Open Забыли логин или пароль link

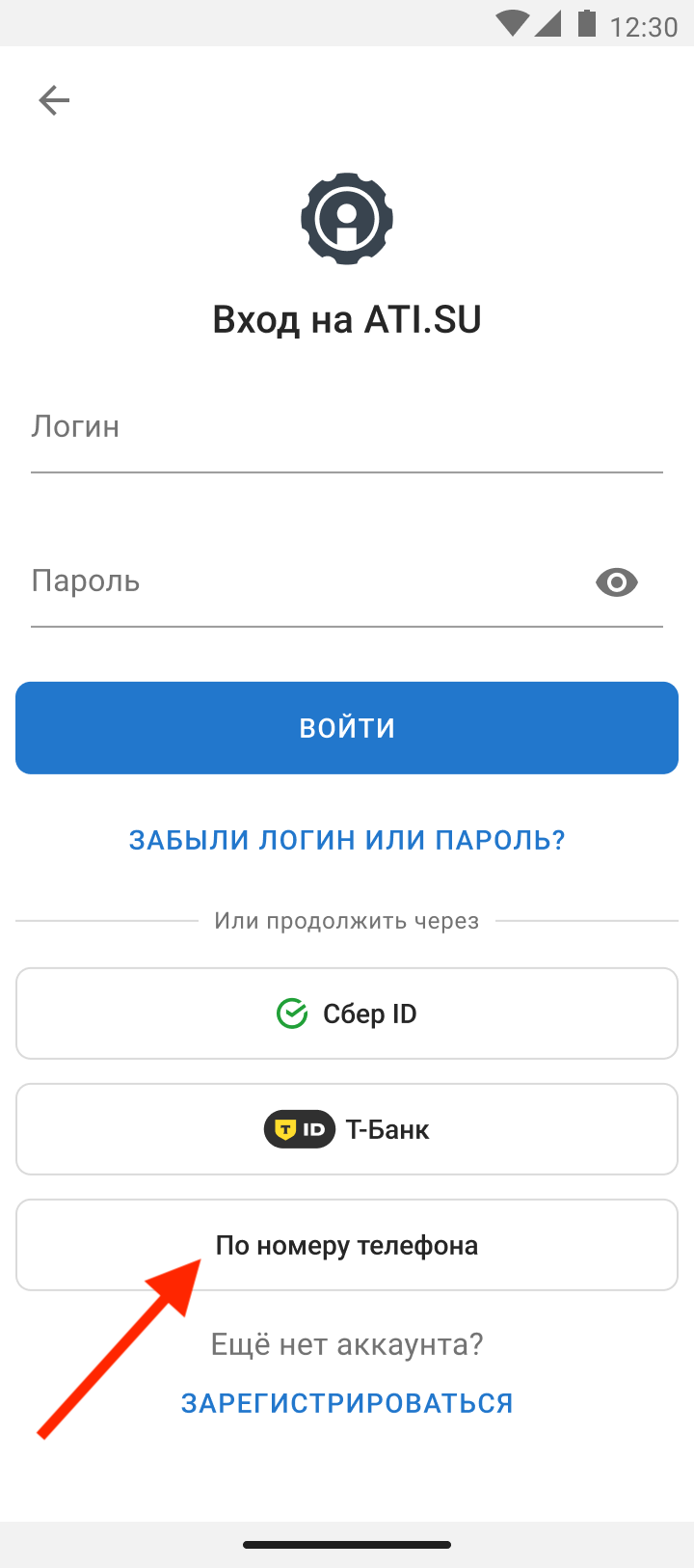(347, 840)
